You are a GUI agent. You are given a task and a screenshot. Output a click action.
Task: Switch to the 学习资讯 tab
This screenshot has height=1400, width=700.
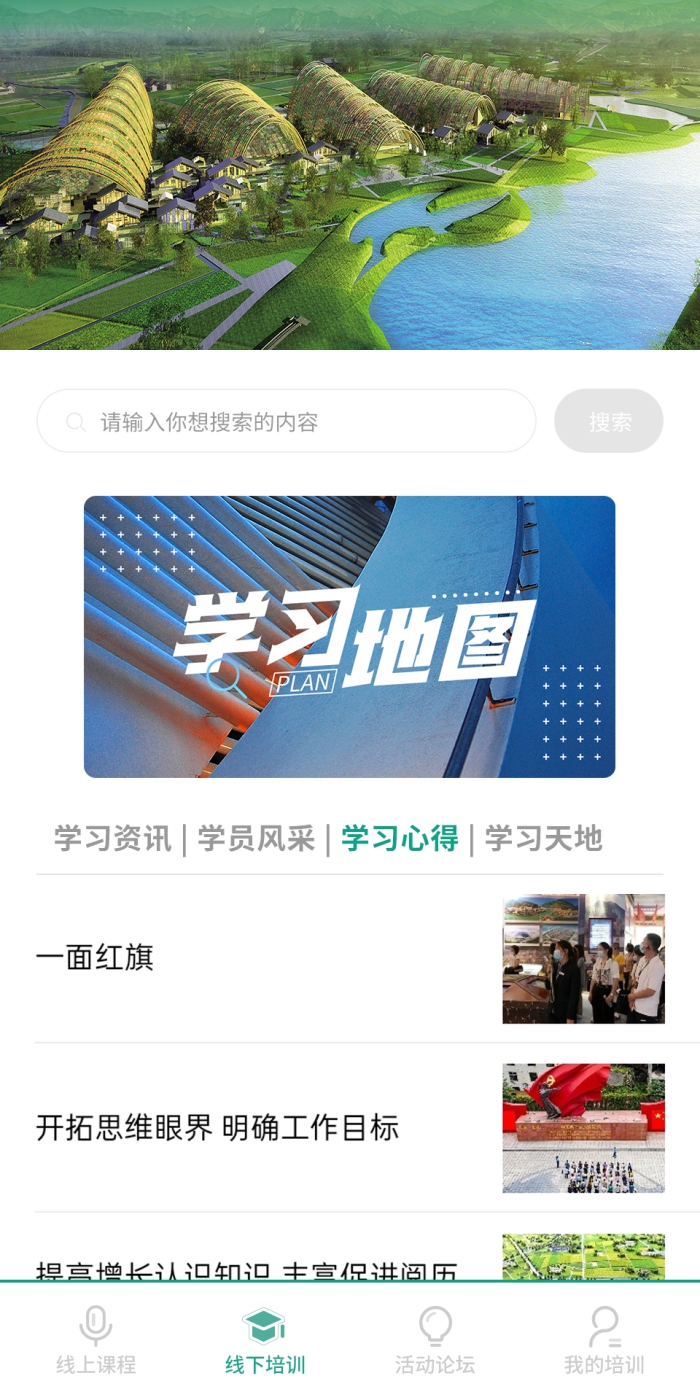click(112, 838)
